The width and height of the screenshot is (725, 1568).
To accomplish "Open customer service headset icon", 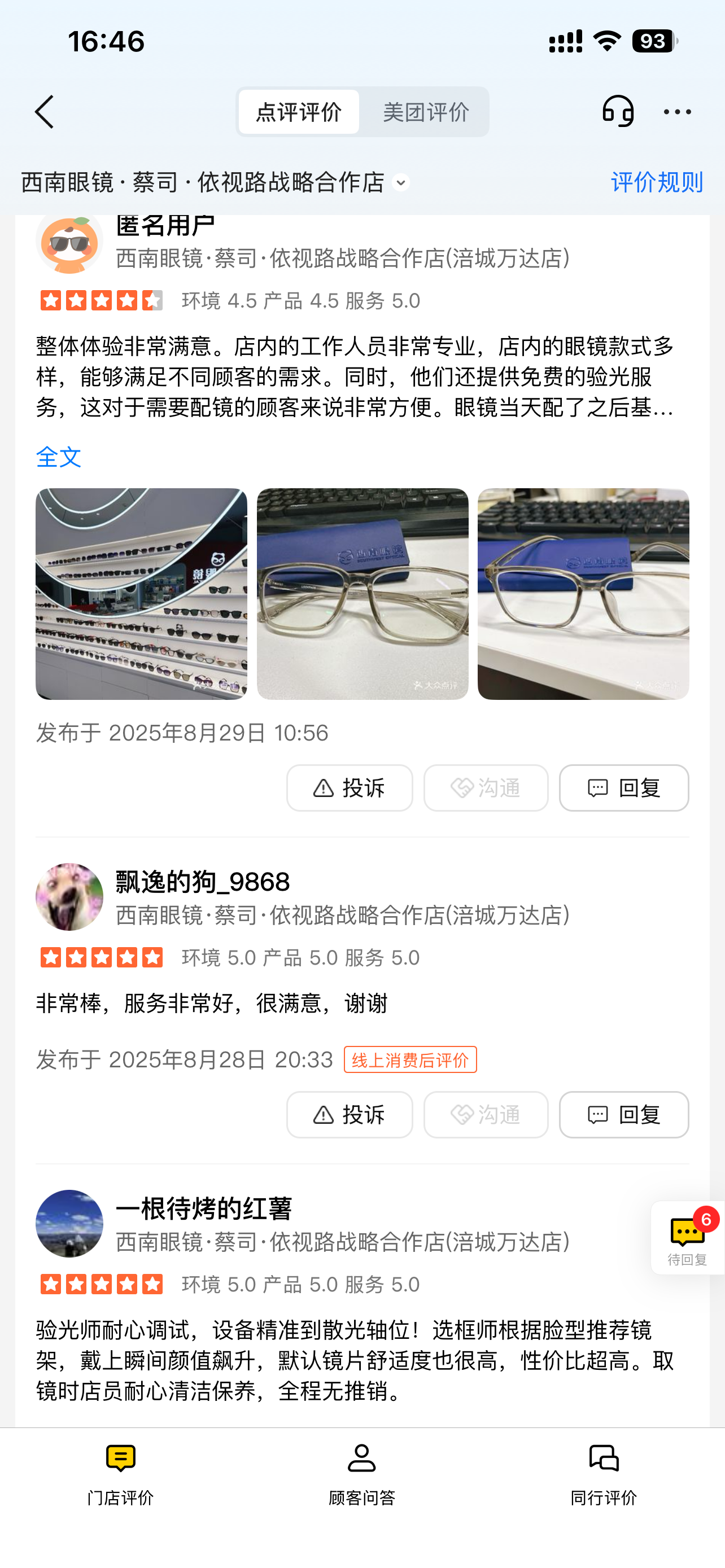I will (617, 112).
